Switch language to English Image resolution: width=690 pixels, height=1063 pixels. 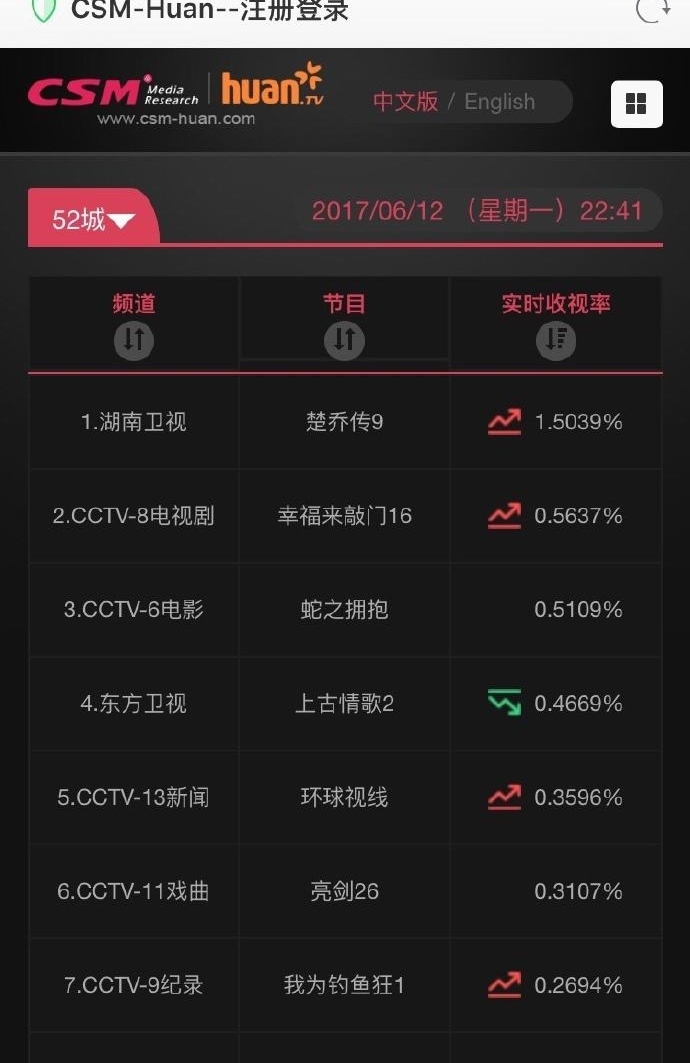(499, 102)
